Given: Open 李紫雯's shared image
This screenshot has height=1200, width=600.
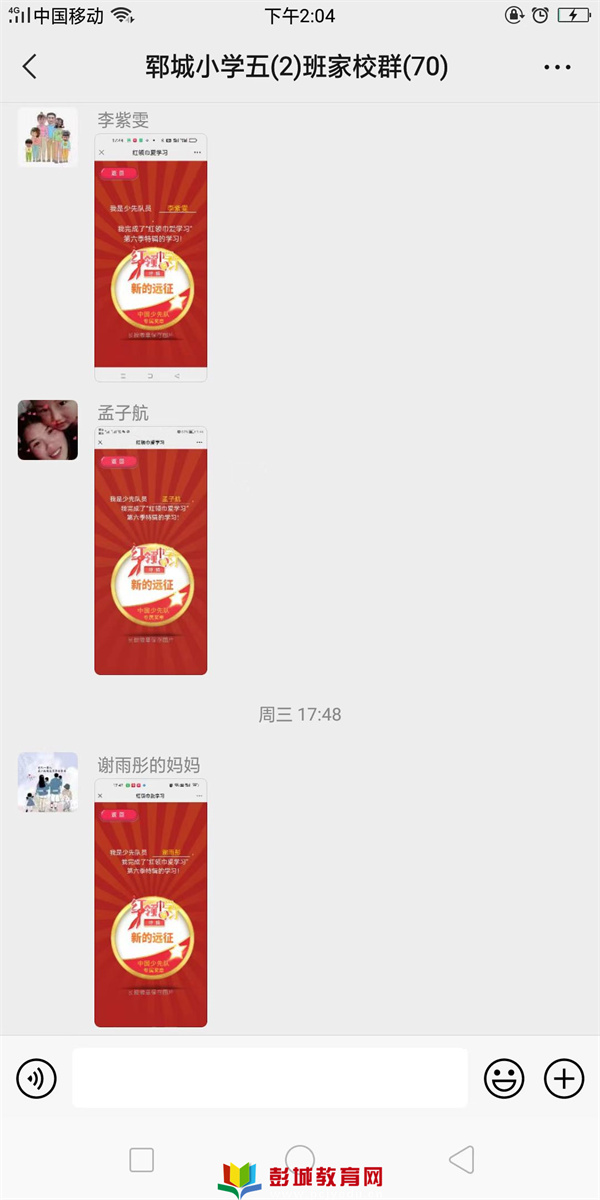Looking at the screenshot, I should (151, 258).
